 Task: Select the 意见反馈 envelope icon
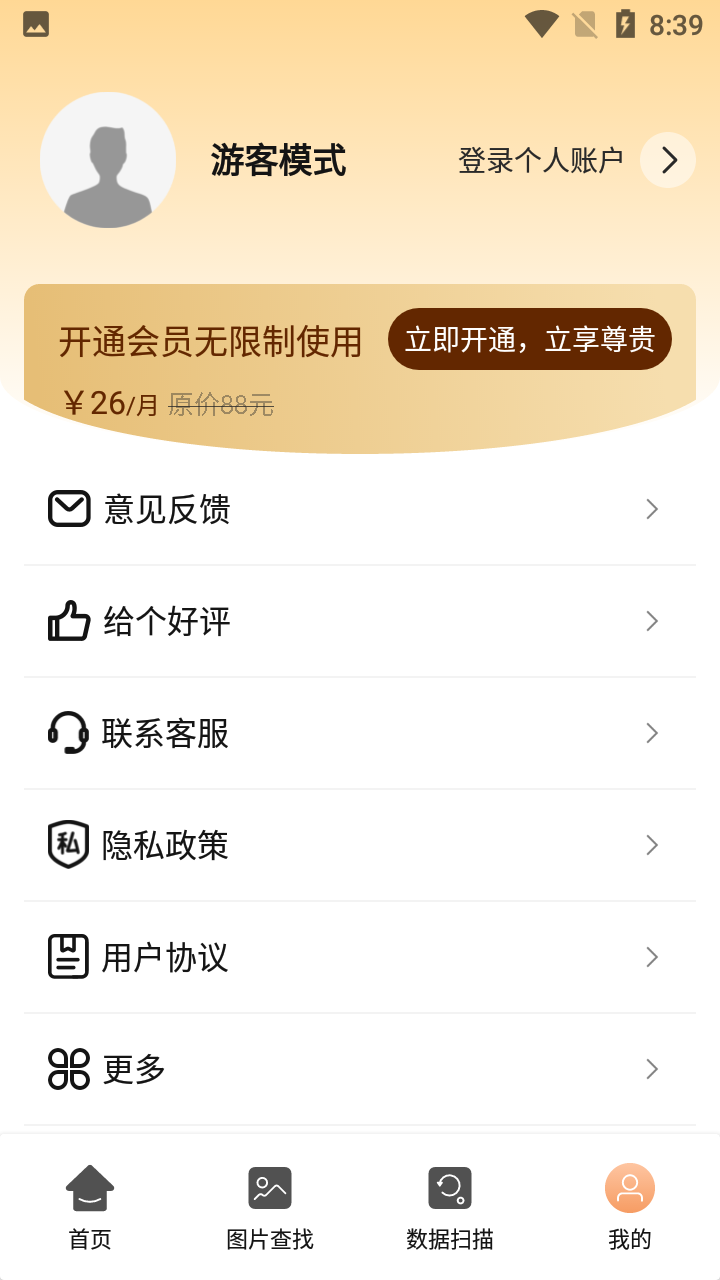click(67, 509)
